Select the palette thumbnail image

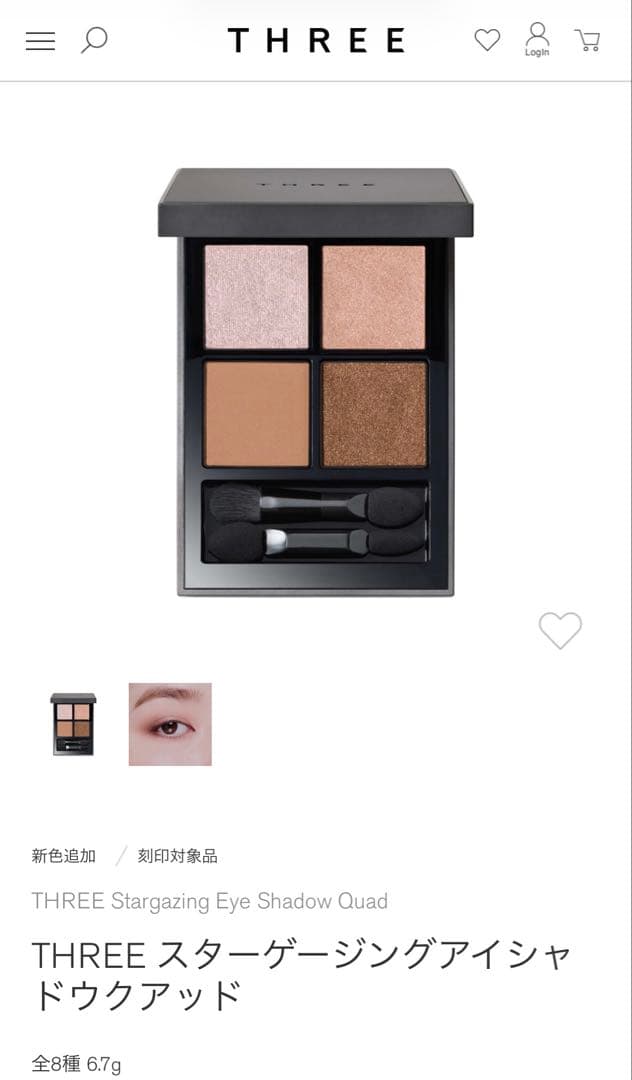pos(73,724)
